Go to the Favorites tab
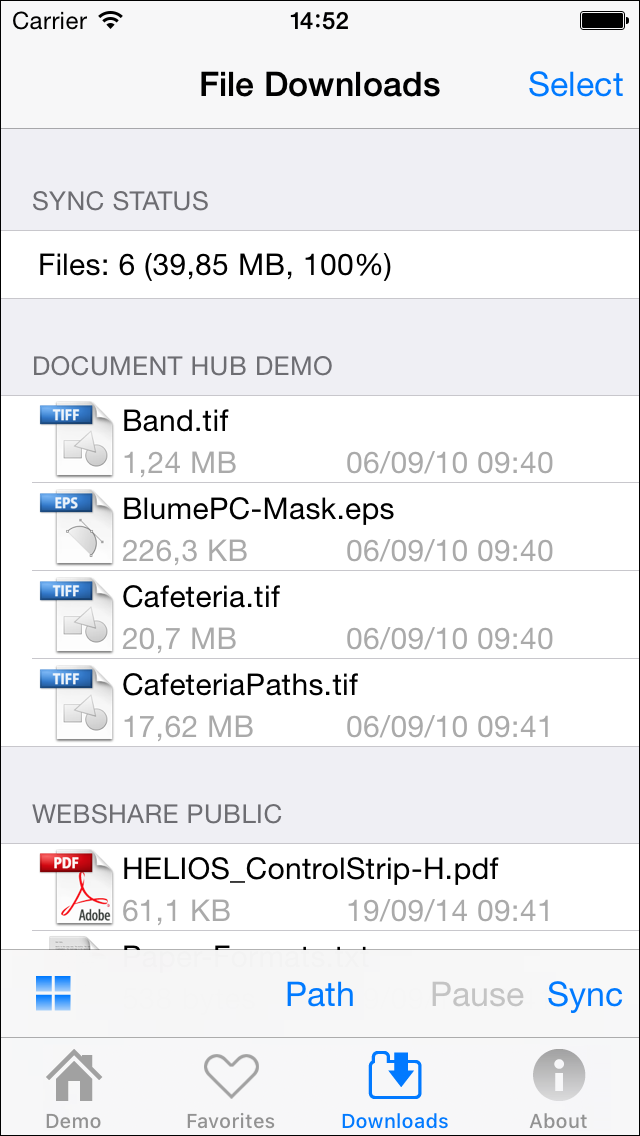 tap(230, 1089)
